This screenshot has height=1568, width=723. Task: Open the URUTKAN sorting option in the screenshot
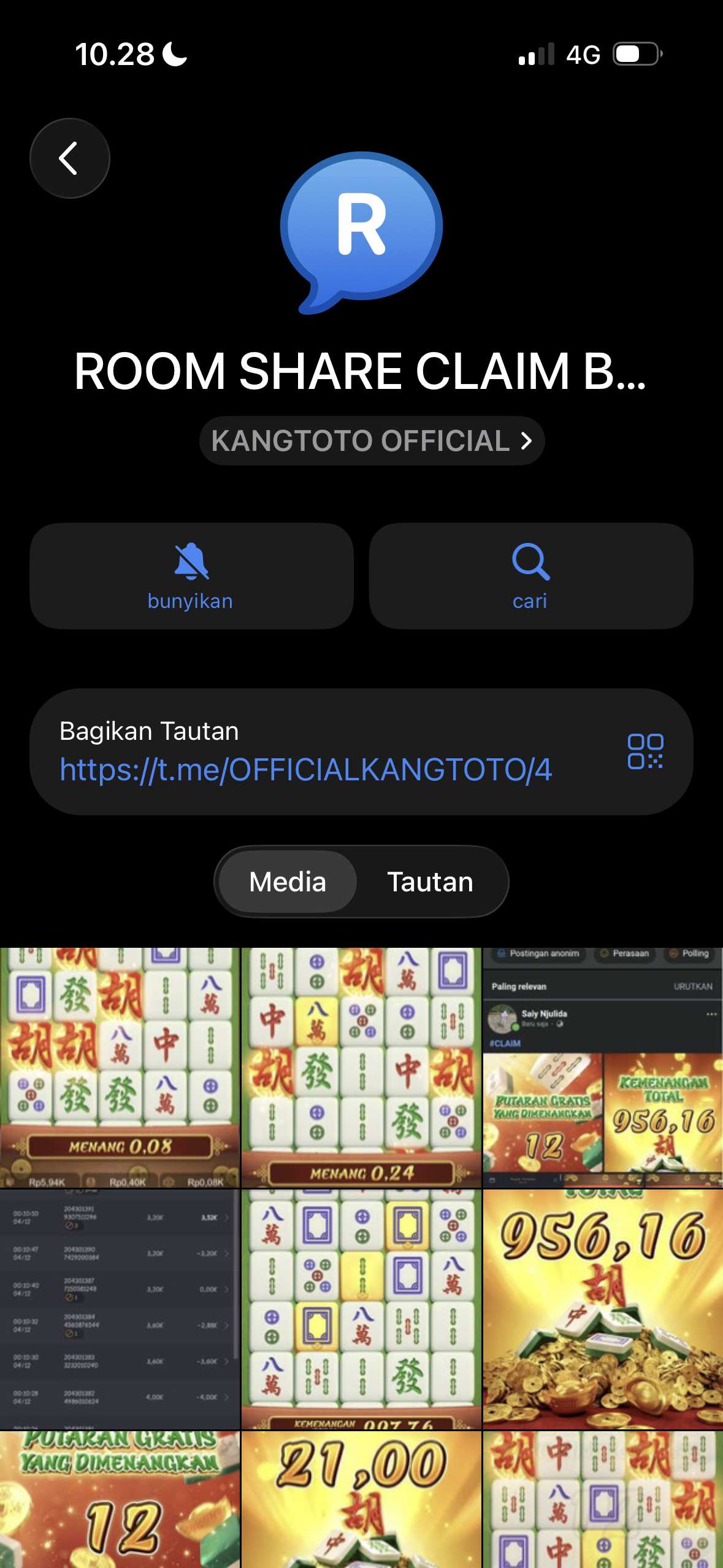[694, 986]
